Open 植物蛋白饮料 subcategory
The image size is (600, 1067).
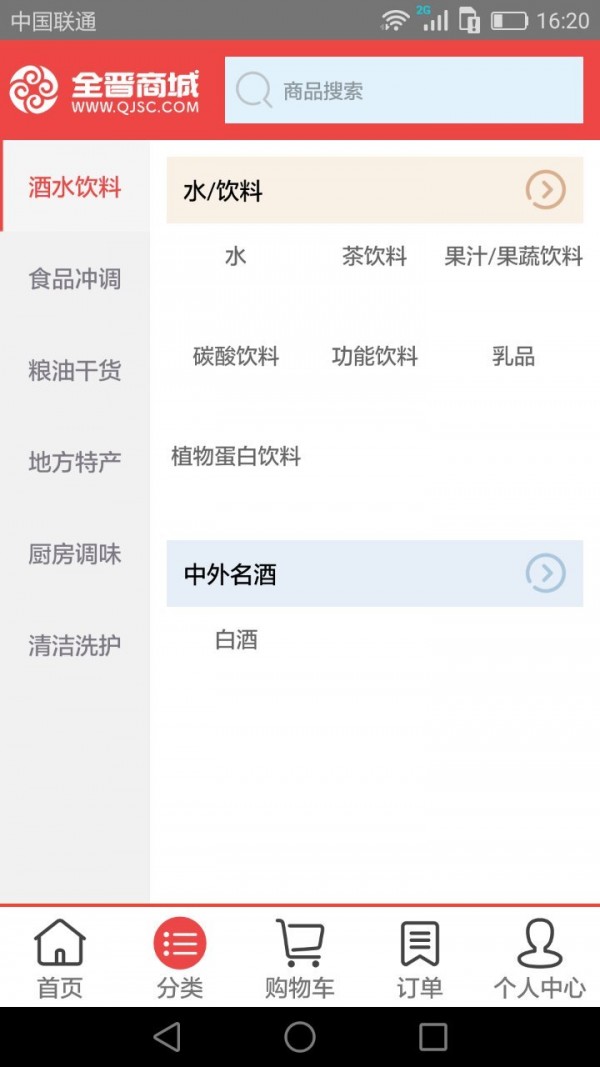pos(236,457)
